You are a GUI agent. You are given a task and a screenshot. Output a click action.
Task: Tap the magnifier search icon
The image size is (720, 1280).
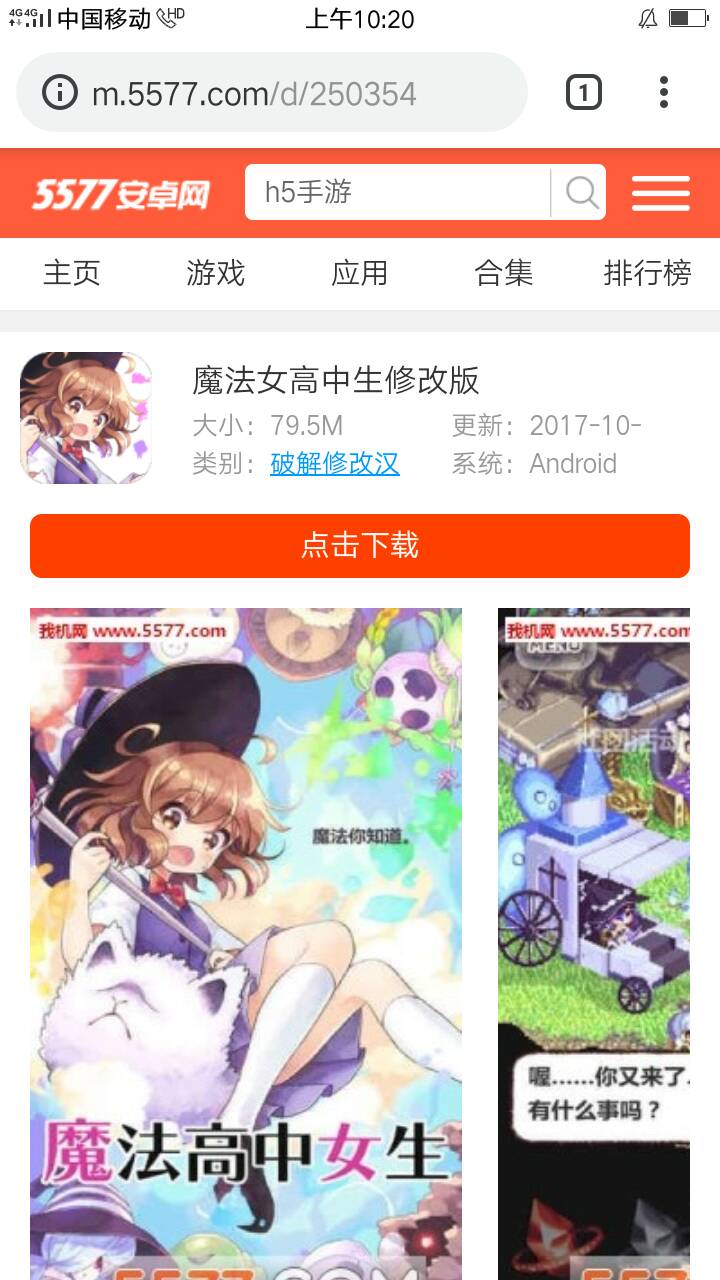tap(581, 192)
